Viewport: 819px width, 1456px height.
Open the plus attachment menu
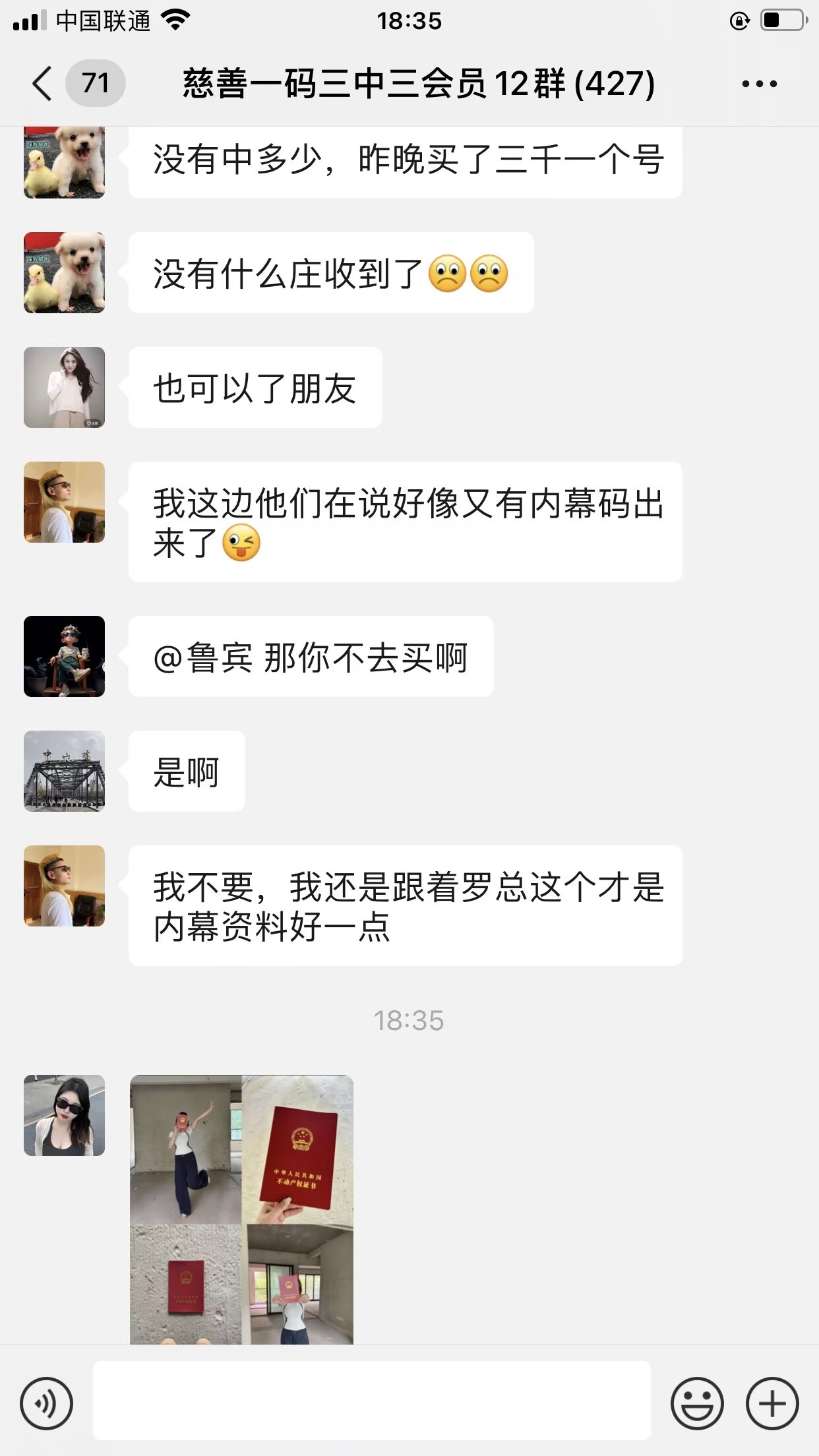pyautogui.click(x=772, y=1403)
